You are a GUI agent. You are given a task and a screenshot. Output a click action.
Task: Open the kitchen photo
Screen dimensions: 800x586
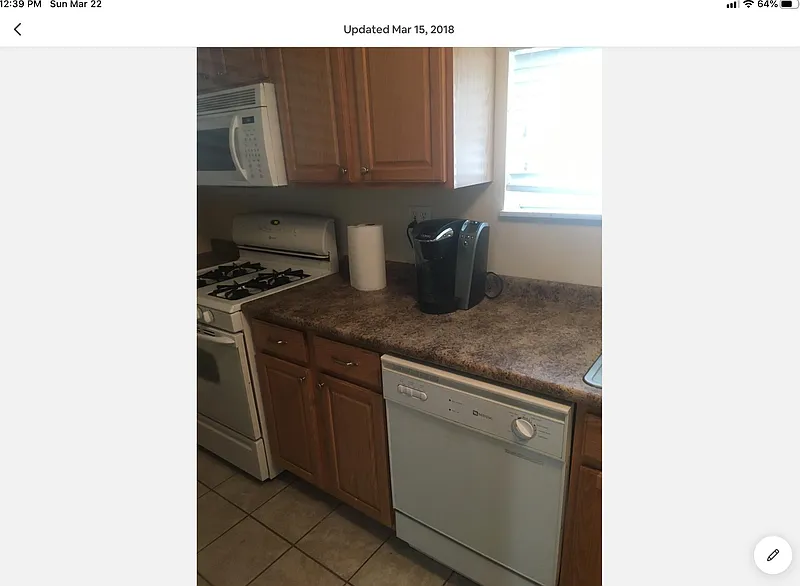point(399,316)
